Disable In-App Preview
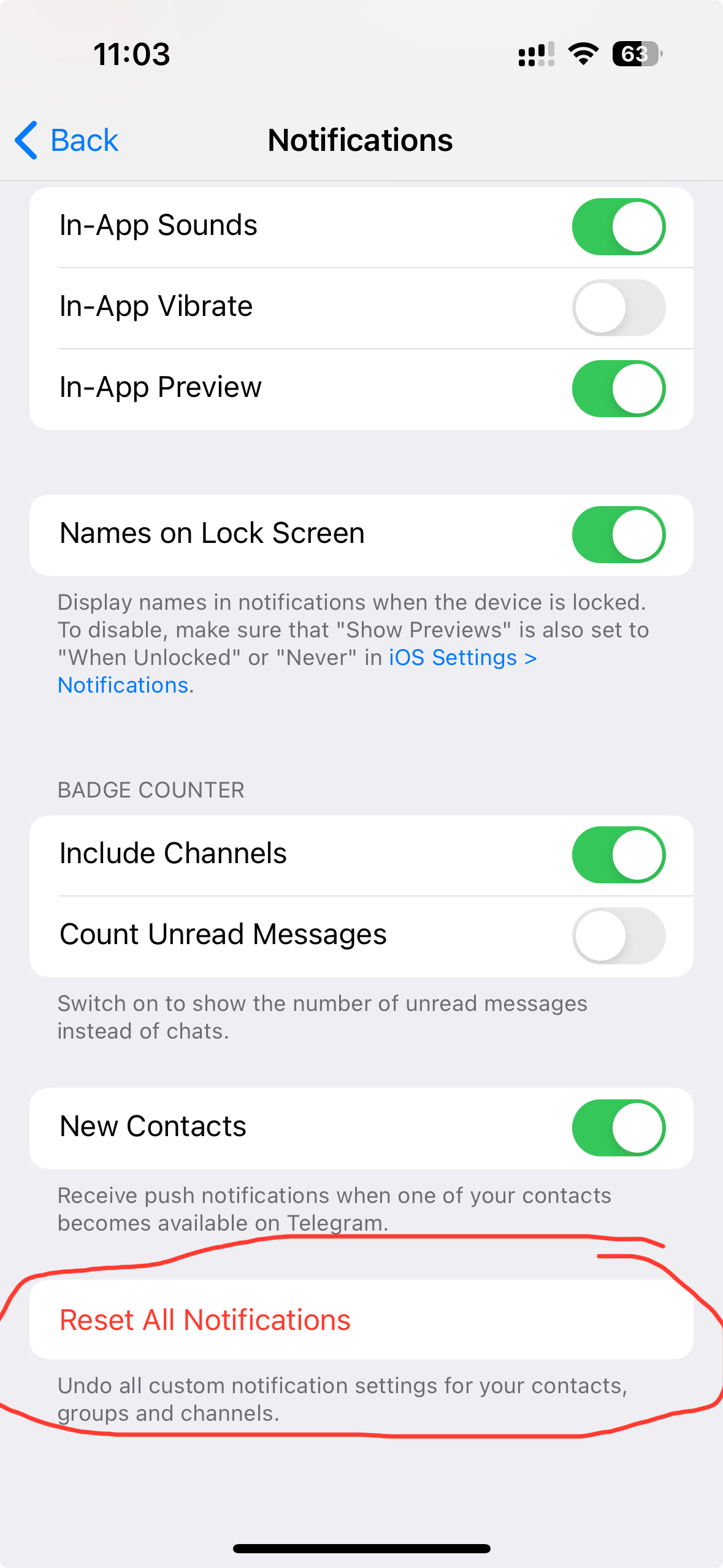Viewport: 723px width, 1568px height. (x=618, y=388)
